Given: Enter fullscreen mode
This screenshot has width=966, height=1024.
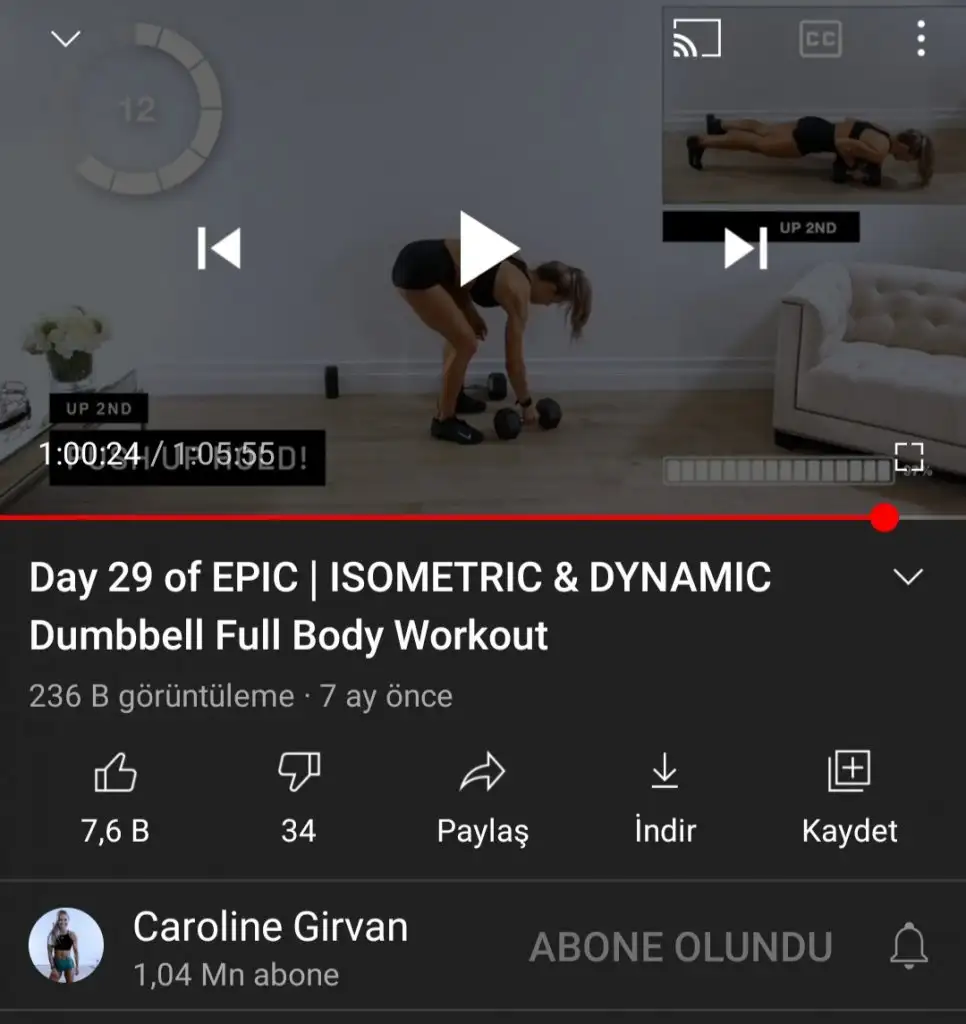Looking at the screenshot, I should [x=909, y=457].
